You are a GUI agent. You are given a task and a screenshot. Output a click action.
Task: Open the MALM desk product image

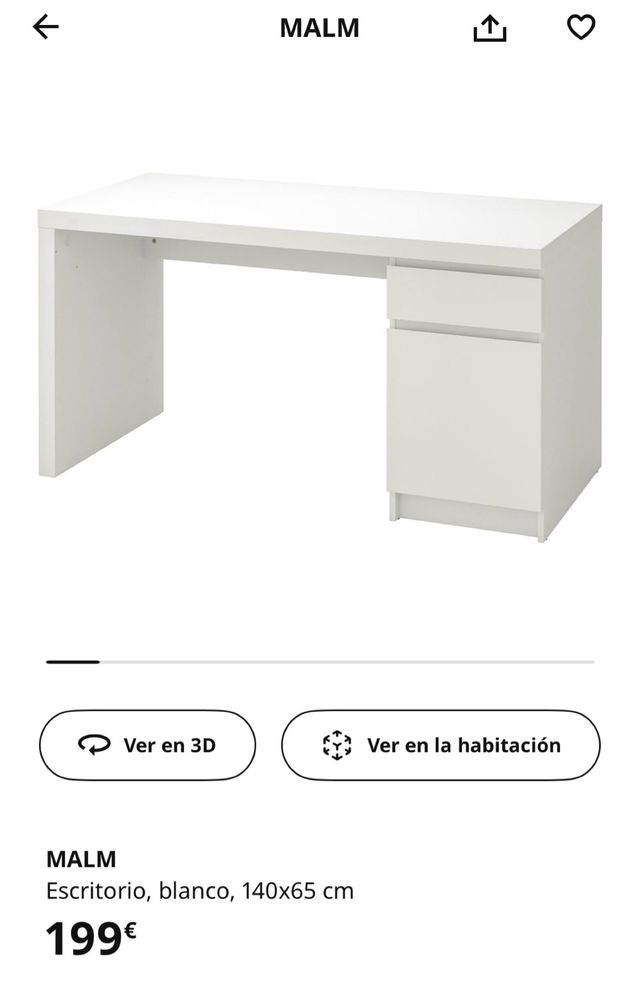[320, 355]
